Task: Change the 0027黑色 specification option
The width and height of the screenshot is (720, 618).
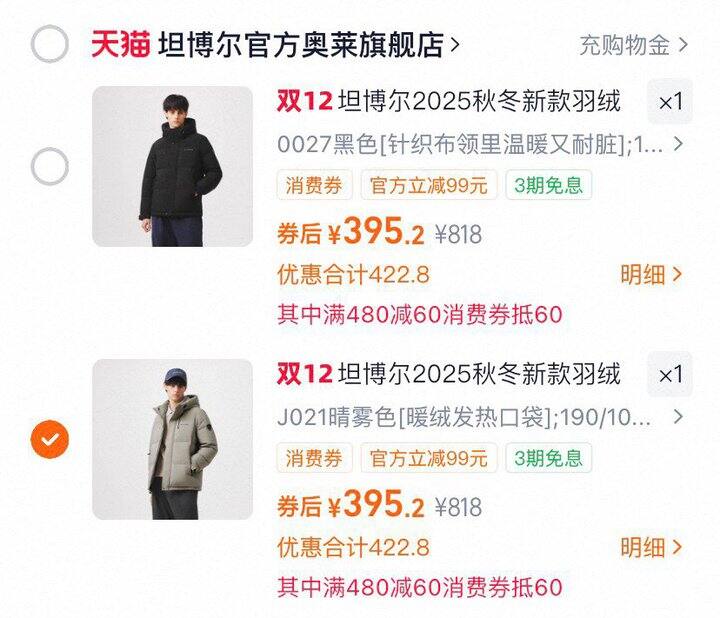Action: coord(480,144)
